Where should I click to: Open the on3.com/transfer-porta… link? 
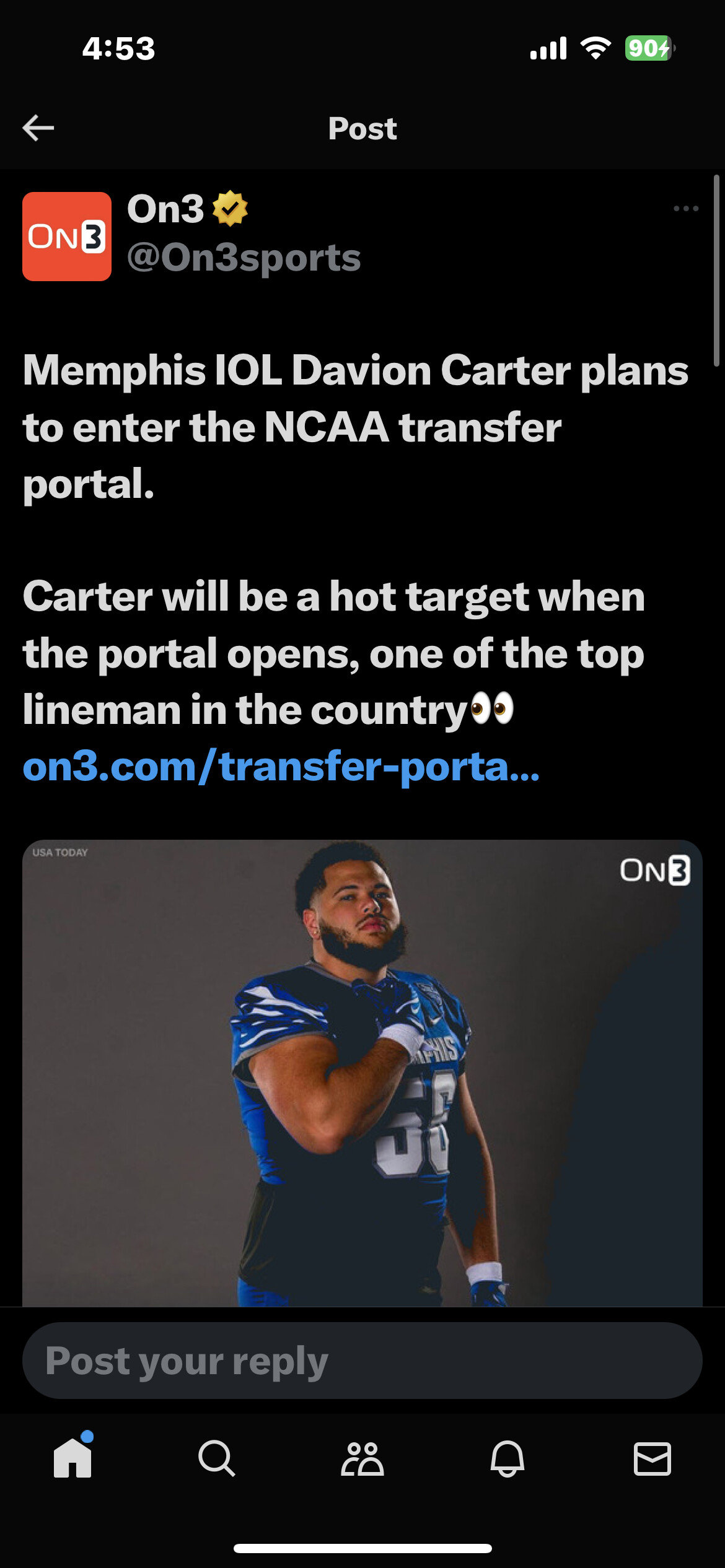click(281, 767)
